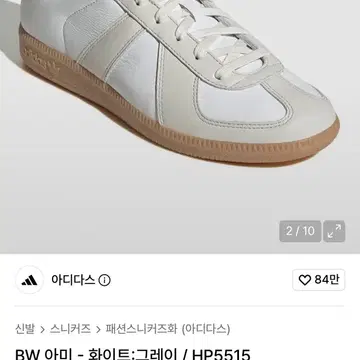The height and width of the screenshot is (360, 360).
Task: Show brand info via the info icon
Action: pos(104,280)
